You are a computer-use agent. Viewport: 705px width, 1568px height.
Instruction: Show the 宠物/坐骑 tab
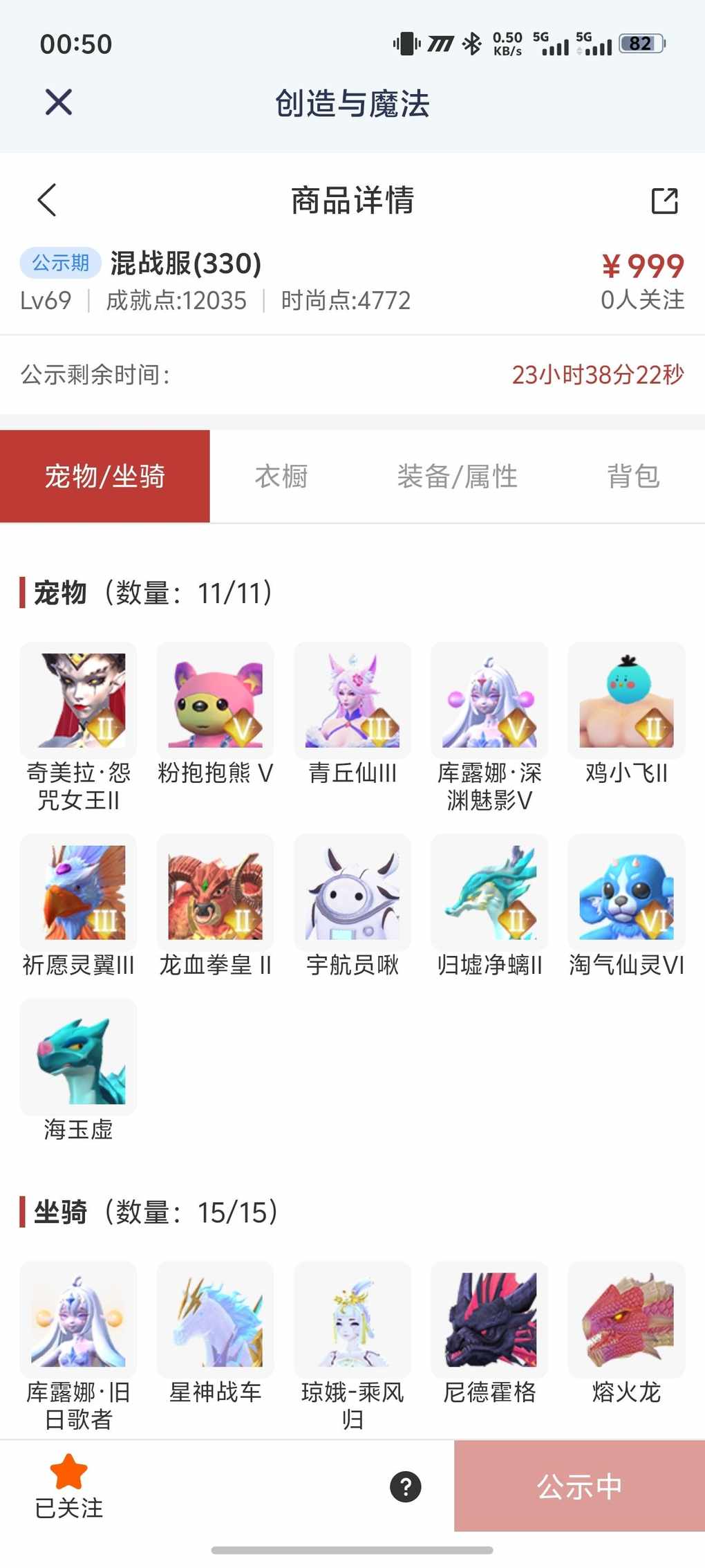105,477
